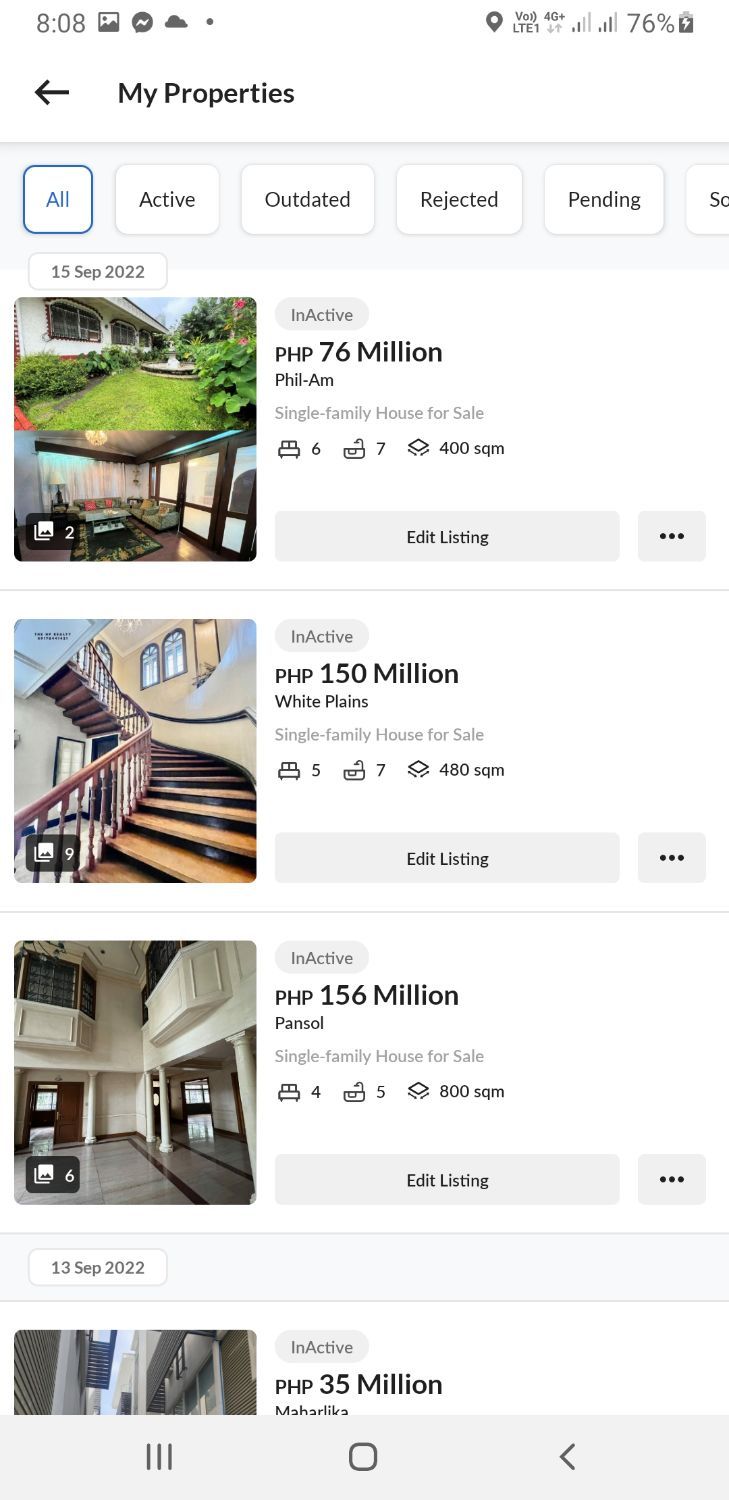Filter by Rejected properties
Screen dimensions: 729x1500
coord(459,200)
